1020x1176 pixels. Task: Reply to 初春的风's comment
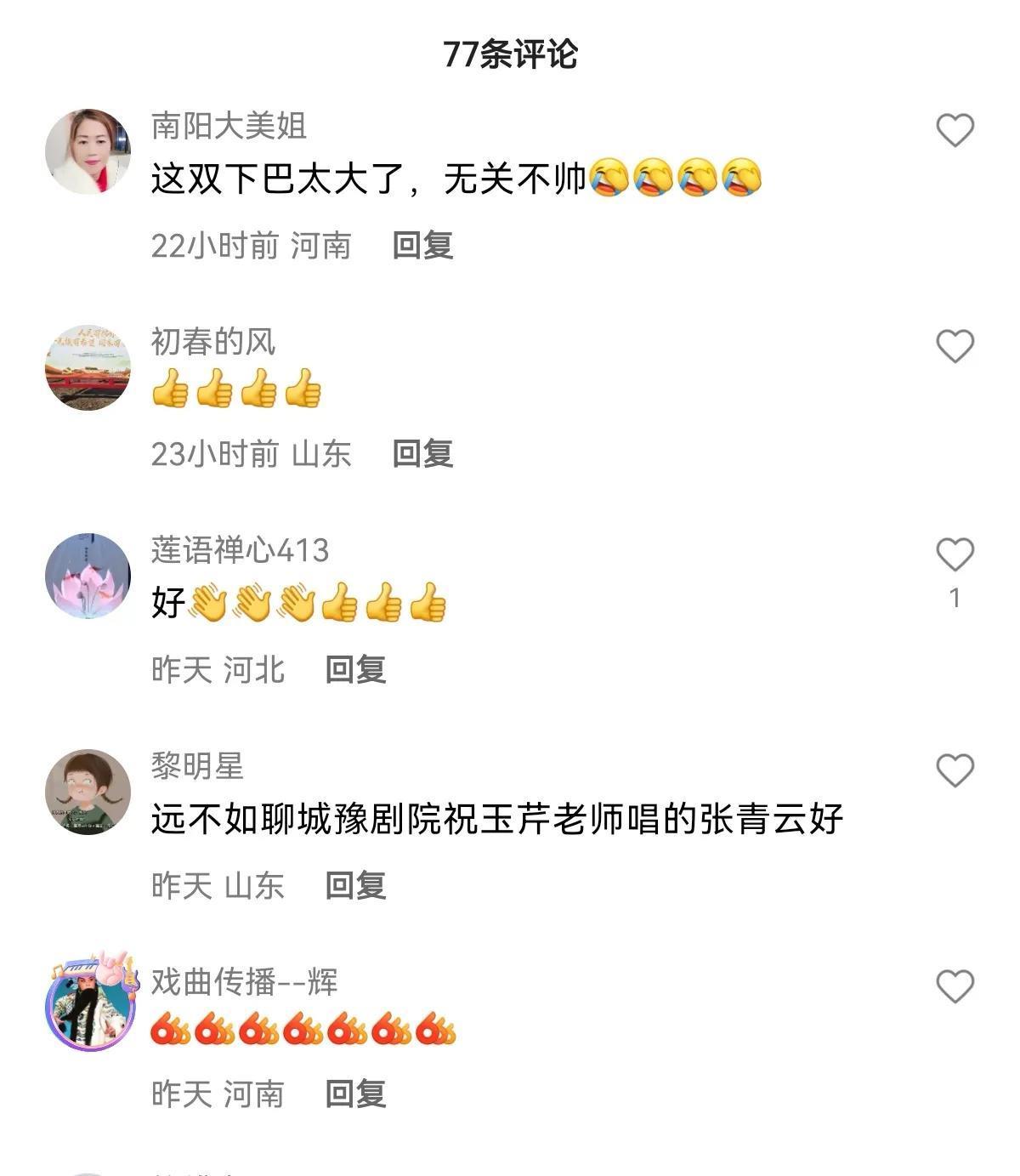[422, 453]
